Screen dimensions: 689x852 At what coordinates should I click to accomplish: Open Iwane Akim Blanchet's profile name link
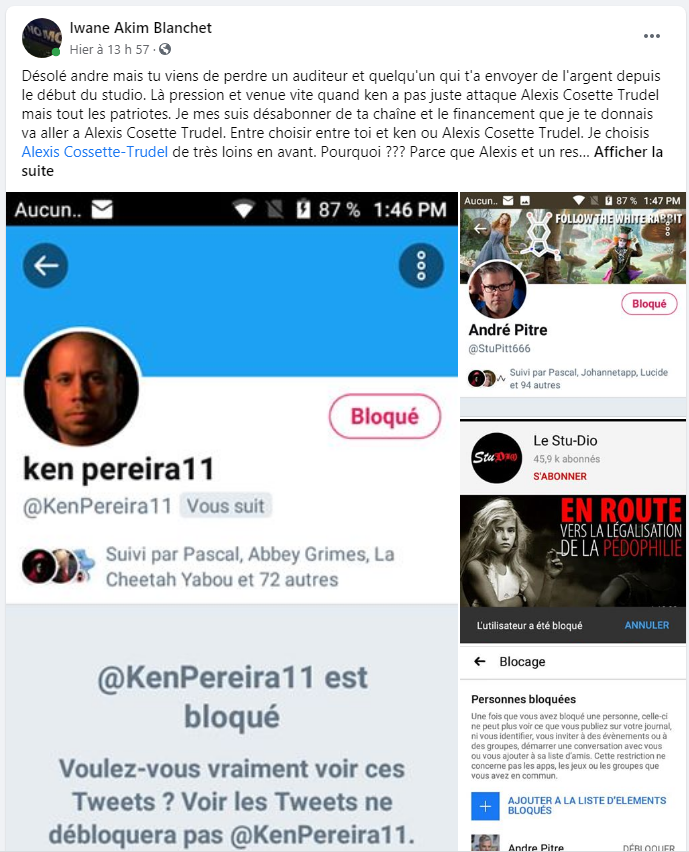coord(140,28)
